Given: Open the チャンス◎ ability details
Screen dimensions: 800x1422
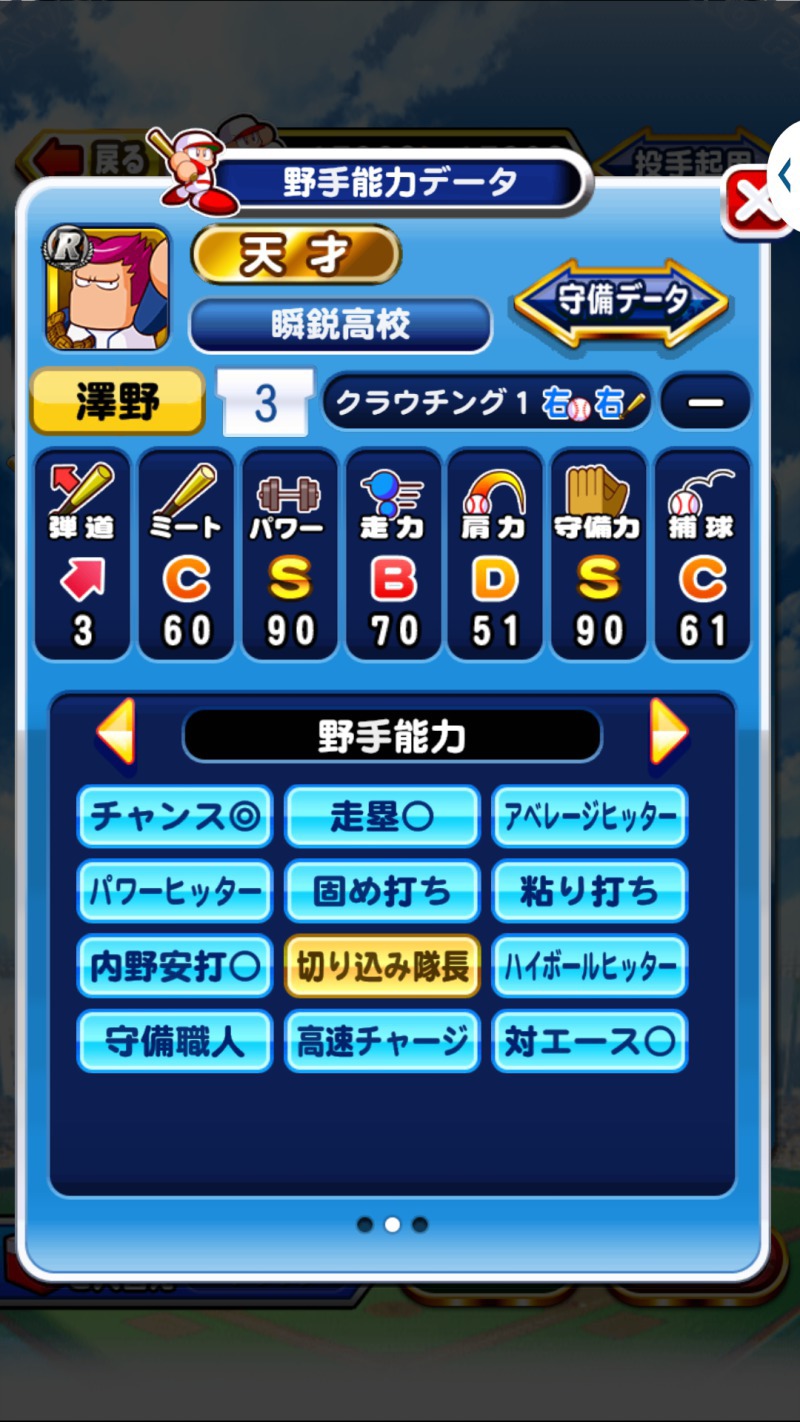Looking at the screenshot, I should pos(175,817).
